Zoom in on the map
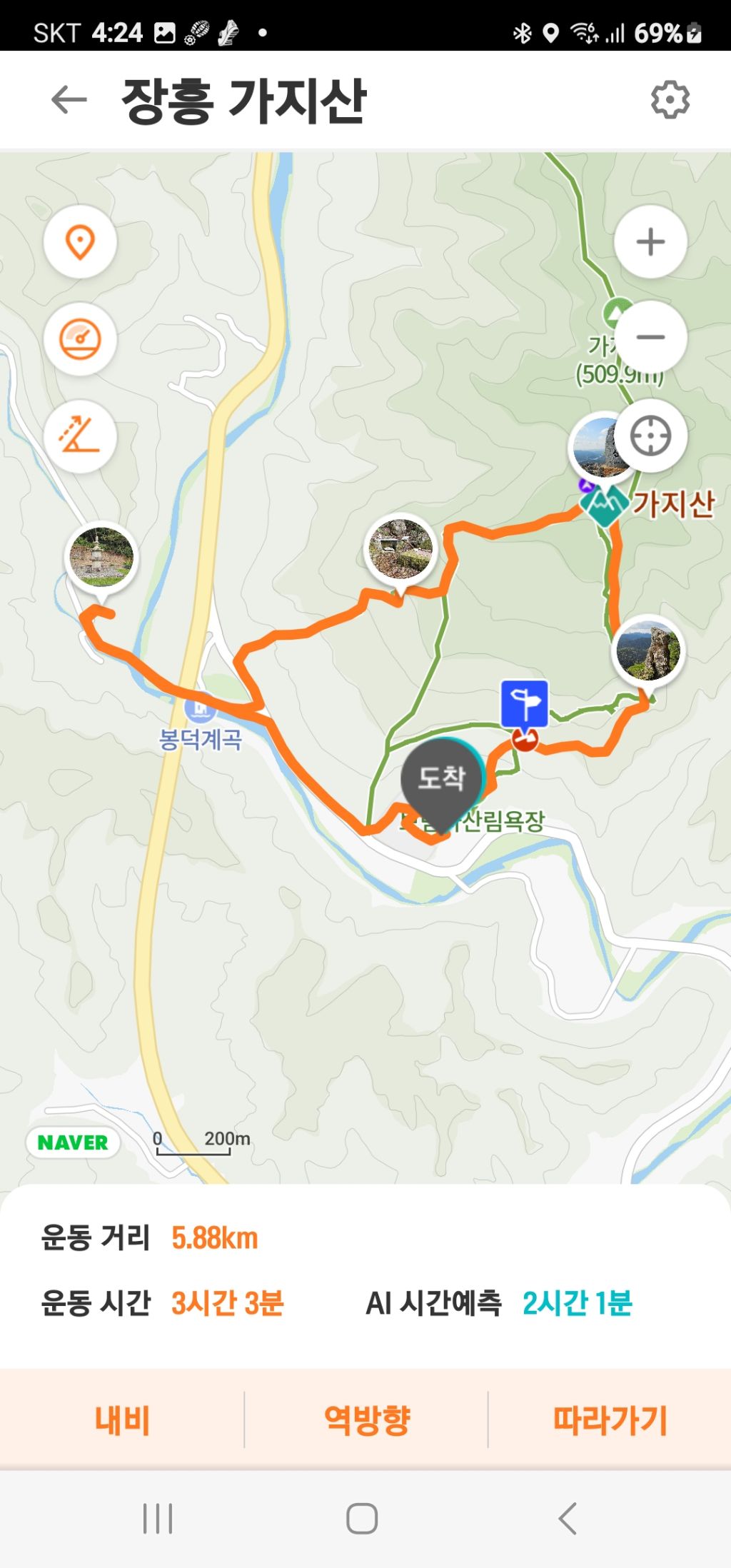This screenshot has width=731, height=1568. pos(650,242)
